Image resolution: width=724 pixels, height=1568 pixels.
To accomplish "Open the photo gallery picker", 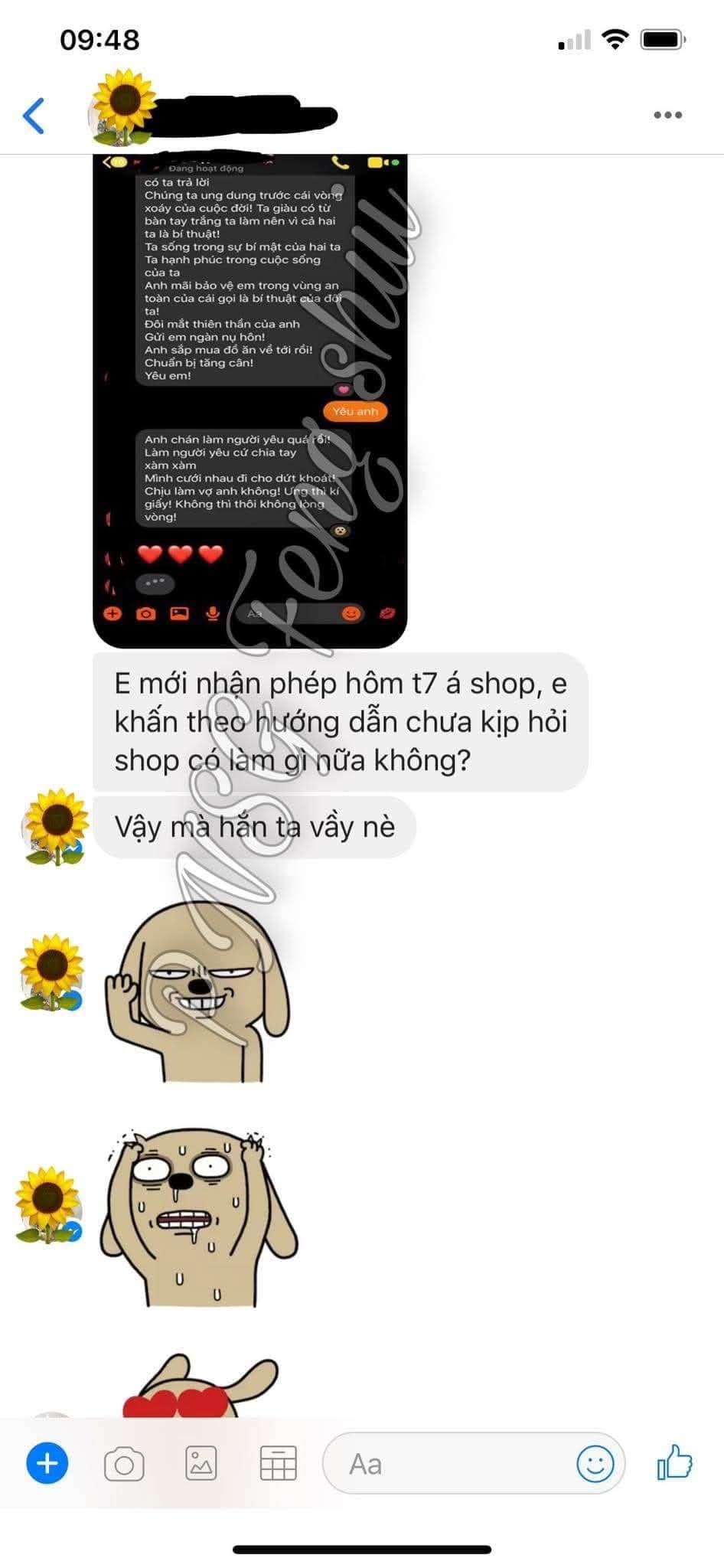I will click(201, 1464).
